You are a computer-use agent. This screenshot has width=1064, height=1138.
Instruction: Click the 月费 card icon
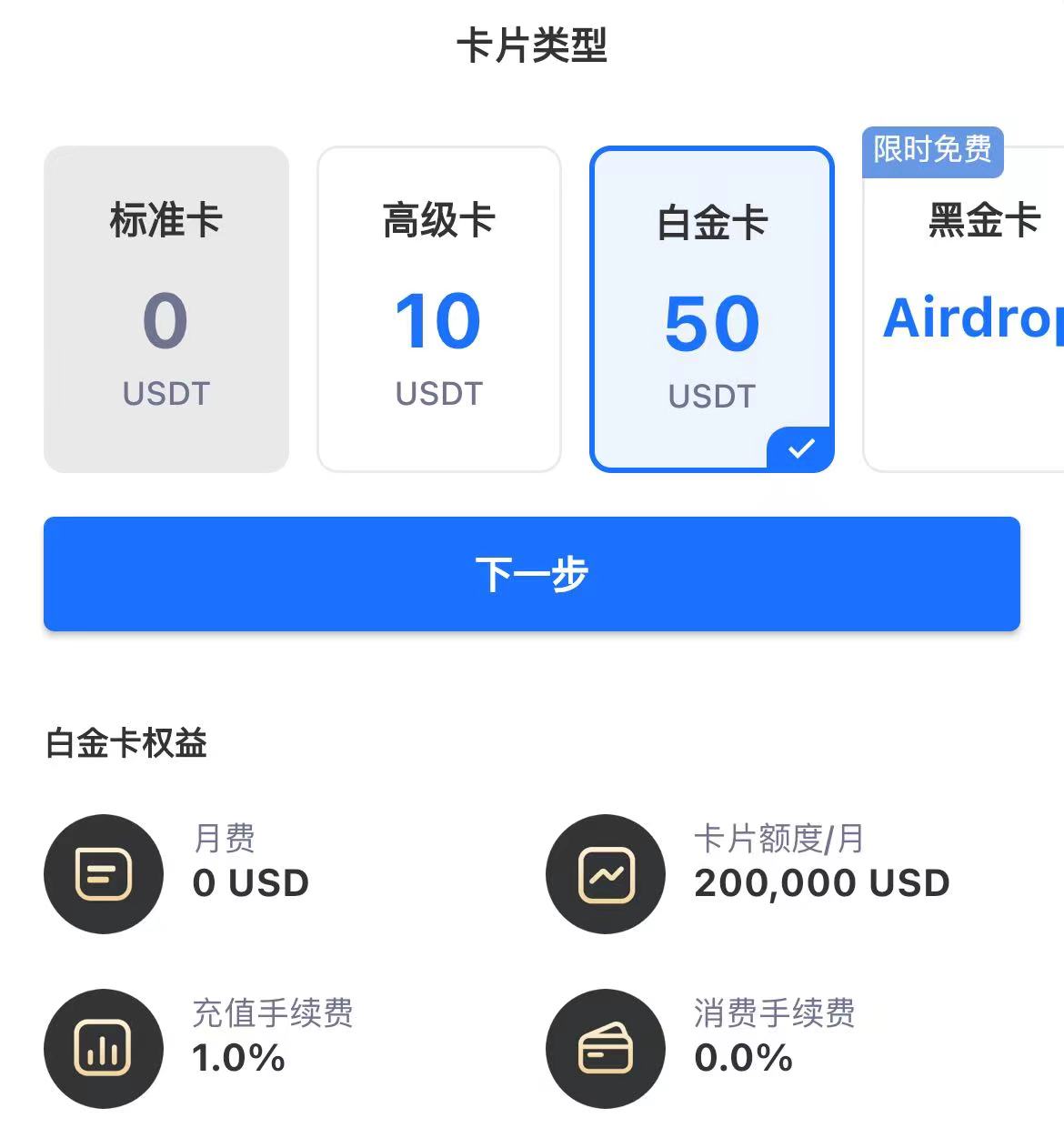point(103,873)
